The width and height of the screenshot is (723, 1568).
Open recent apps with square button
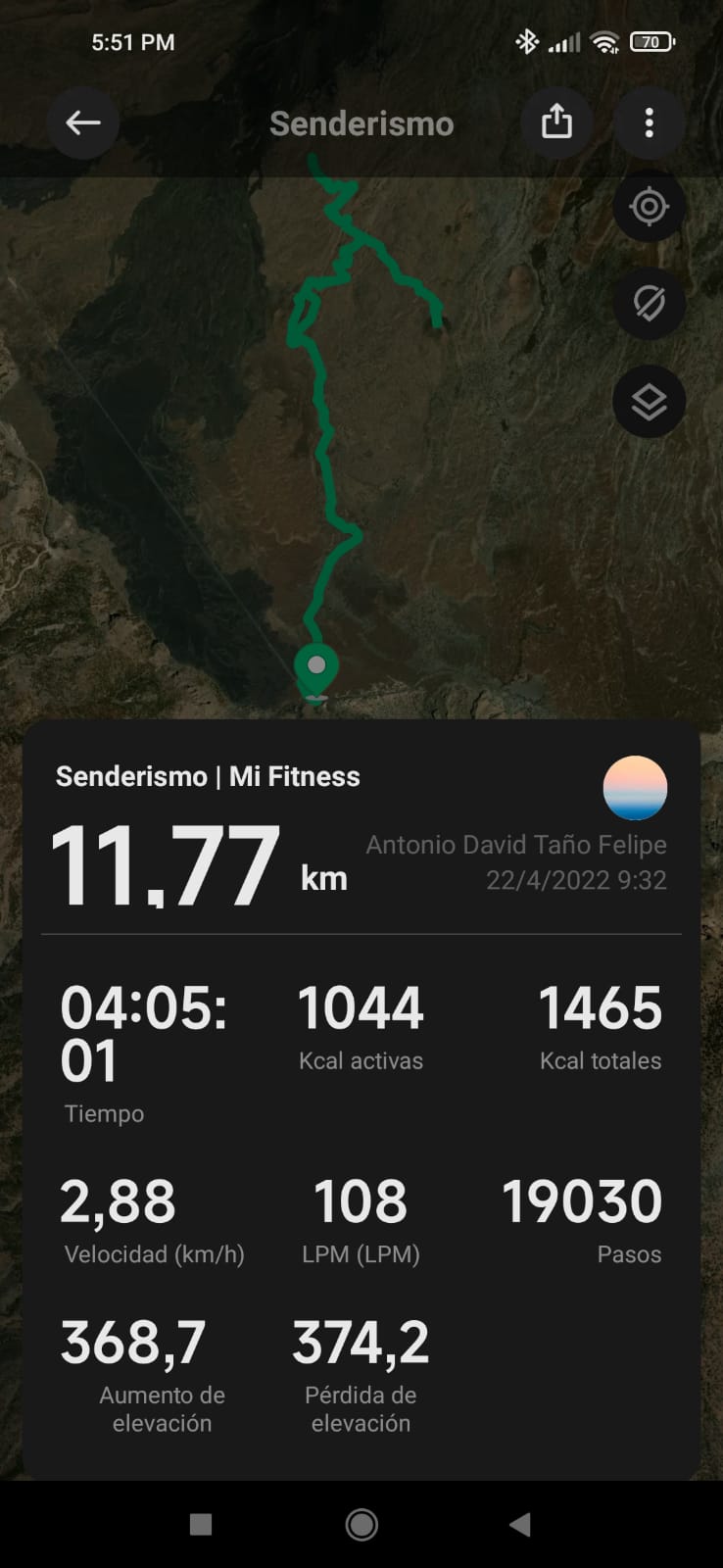tap(201, 1524)
